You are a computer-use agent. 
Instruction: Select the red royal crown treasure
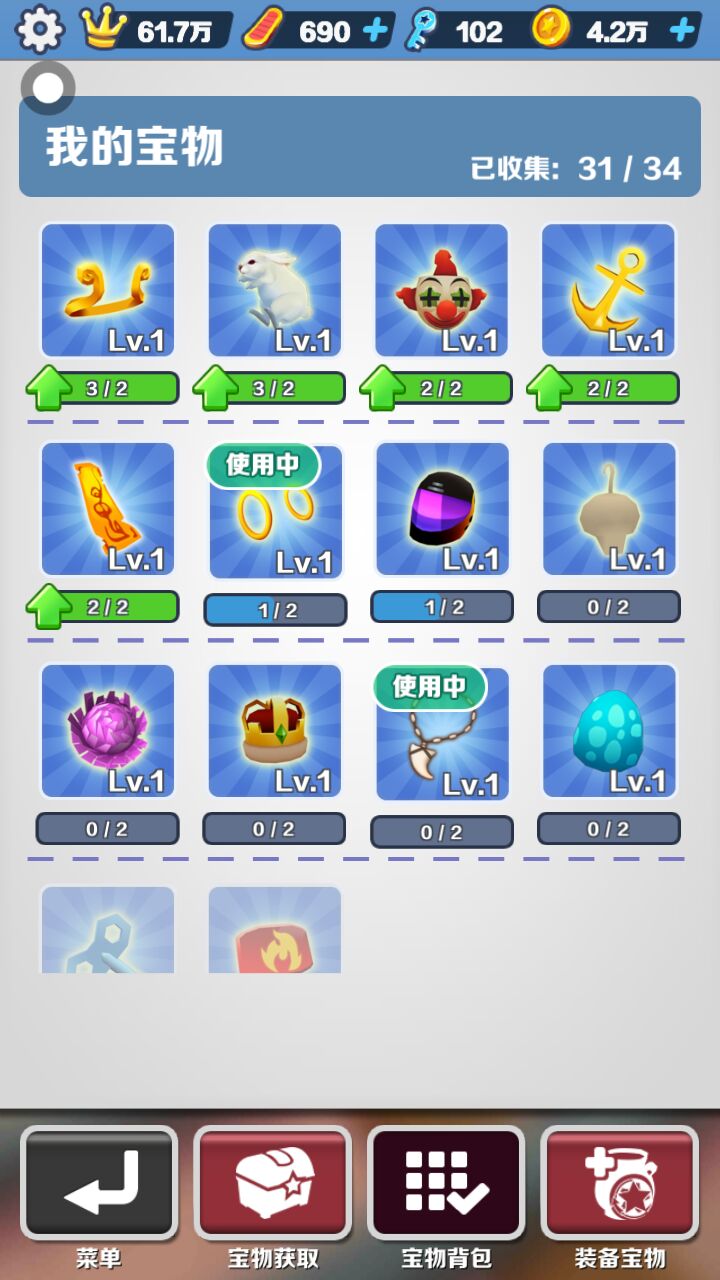tap(275, 731)
